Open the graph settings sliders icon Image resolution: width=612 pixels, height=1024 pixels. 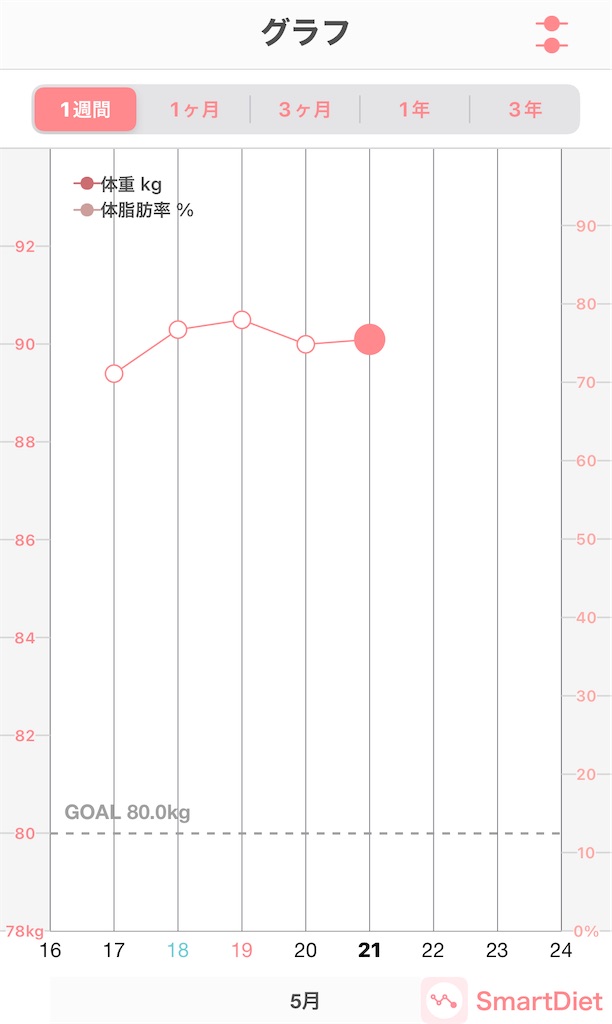point(551,34)
